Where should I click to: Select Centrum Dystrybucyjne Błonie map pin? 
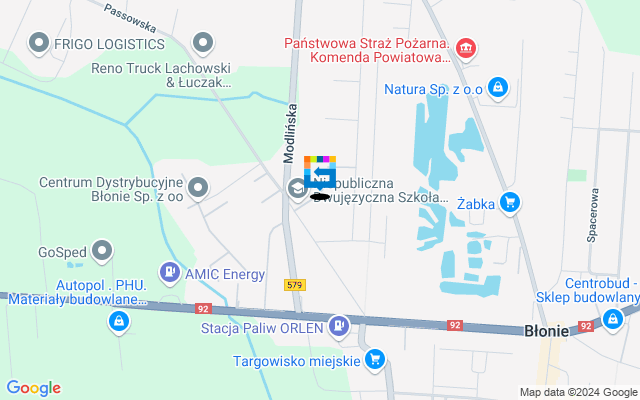click(x=198, y=187)
